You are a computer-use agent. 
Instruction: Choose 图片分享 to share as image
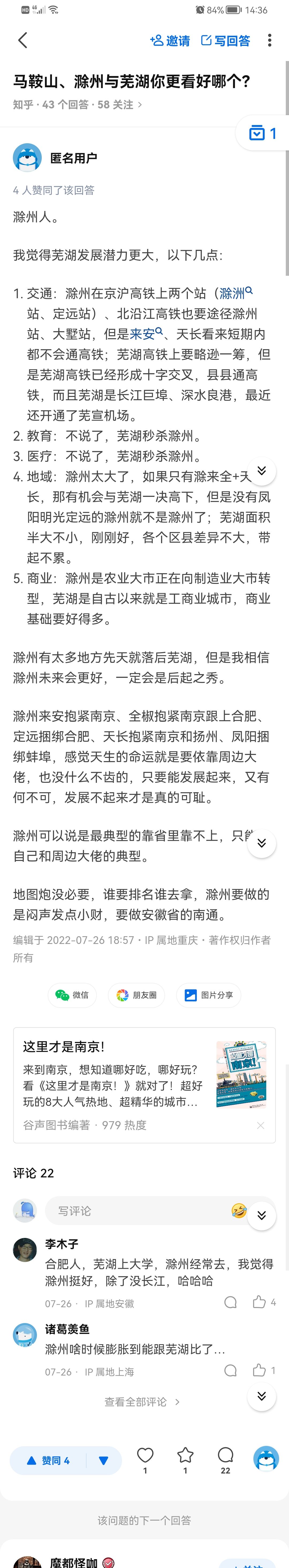[209, 995]
